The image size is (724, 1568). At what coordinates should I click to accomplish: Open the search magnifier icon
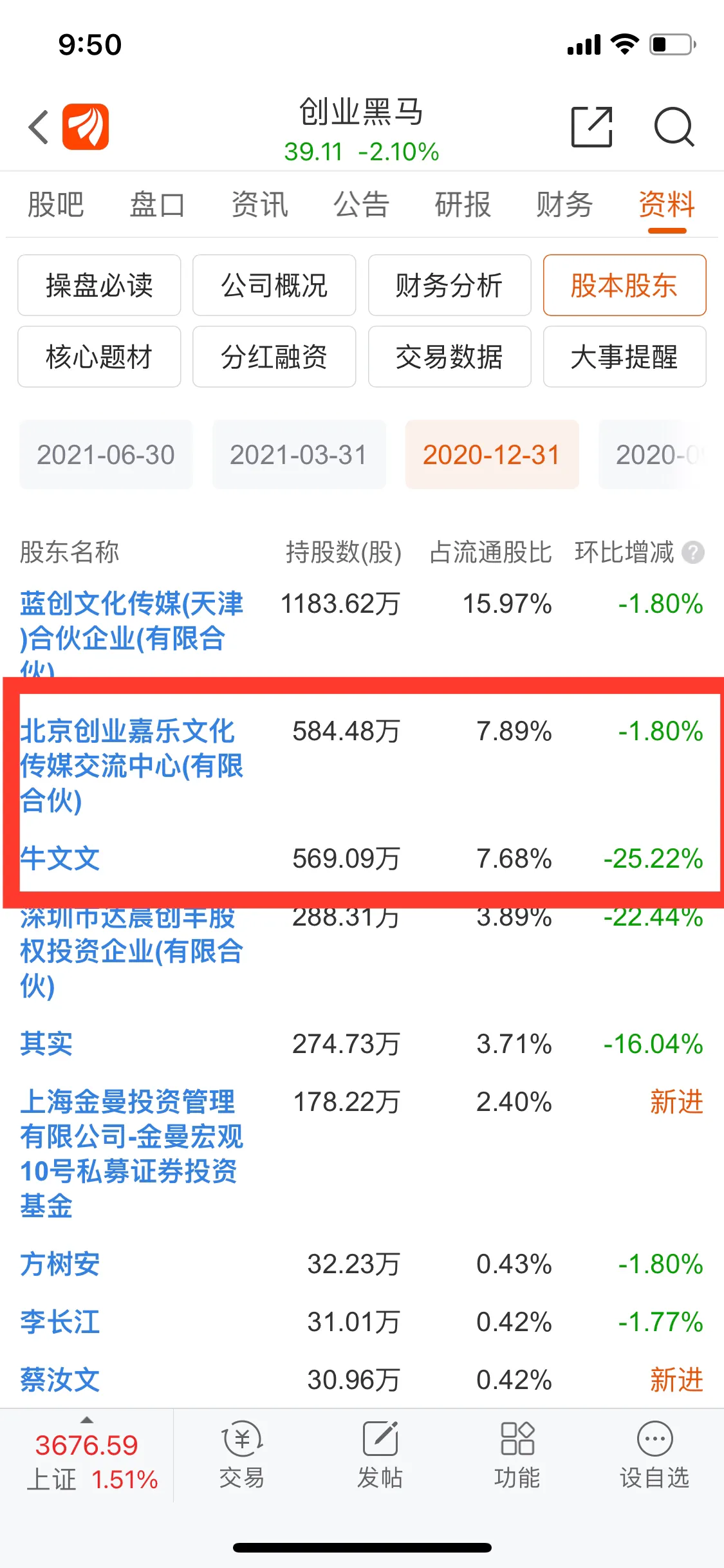pos(674,127)
